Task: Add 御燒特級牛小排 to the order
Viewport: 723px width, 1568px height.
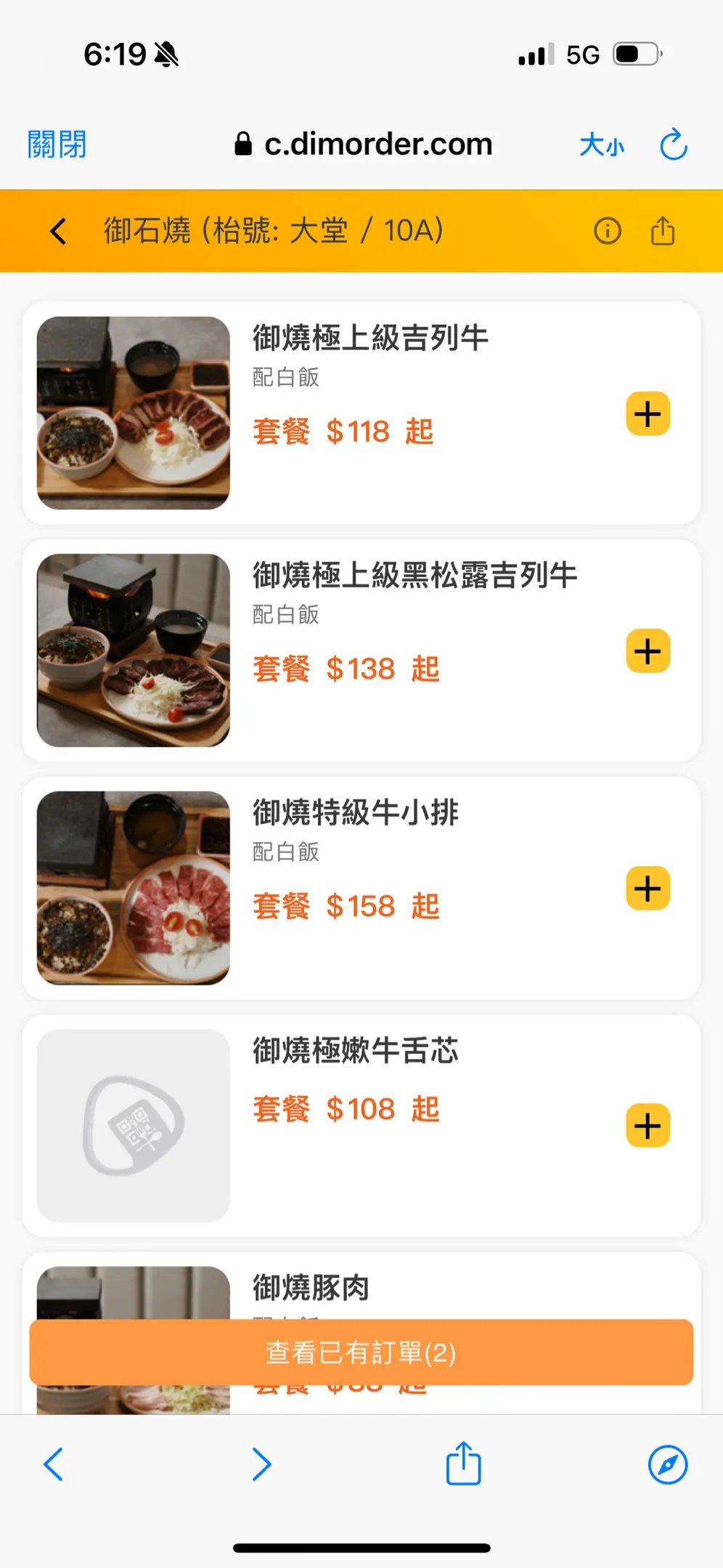Action: 648,889
